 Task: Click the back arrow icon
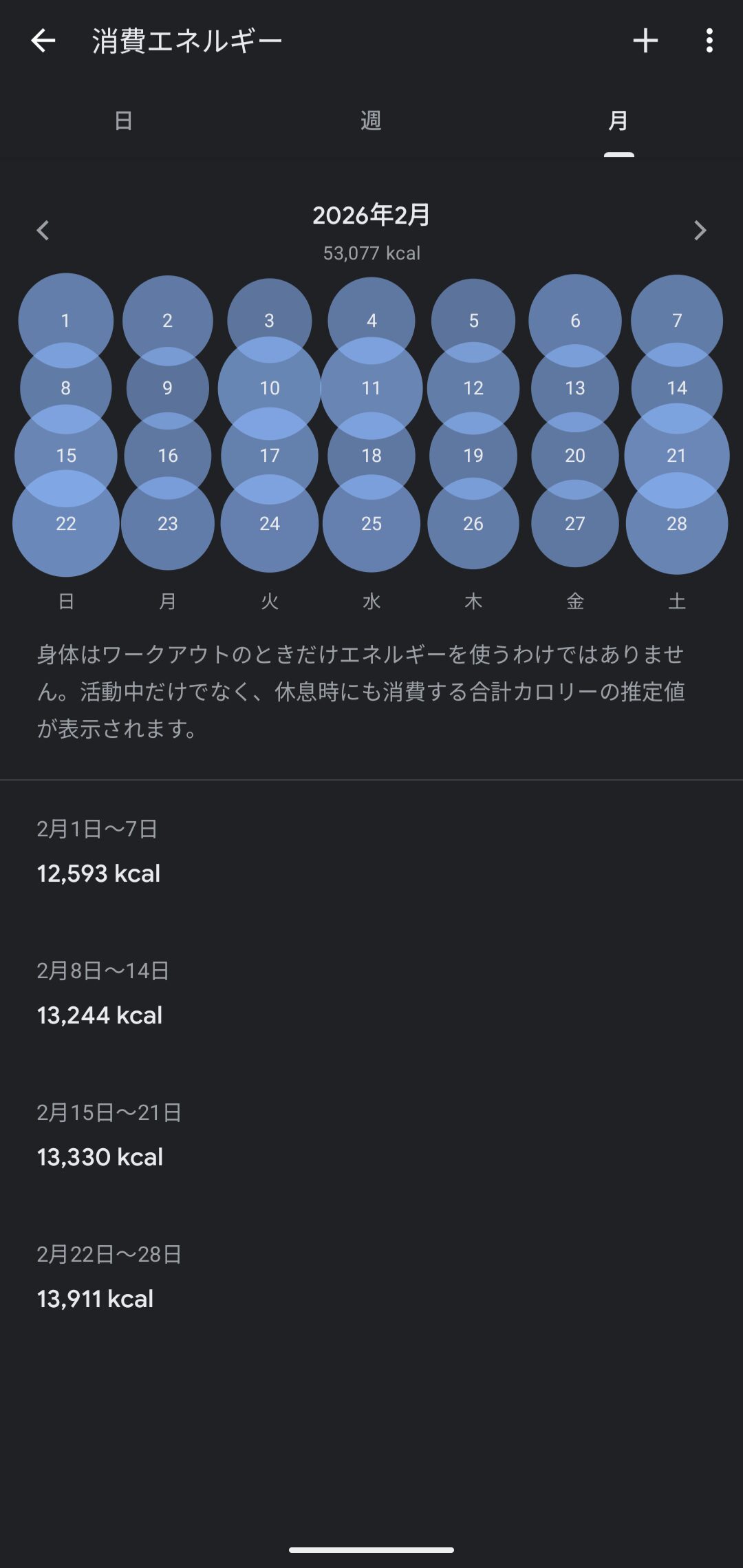(x=43, y=41)
